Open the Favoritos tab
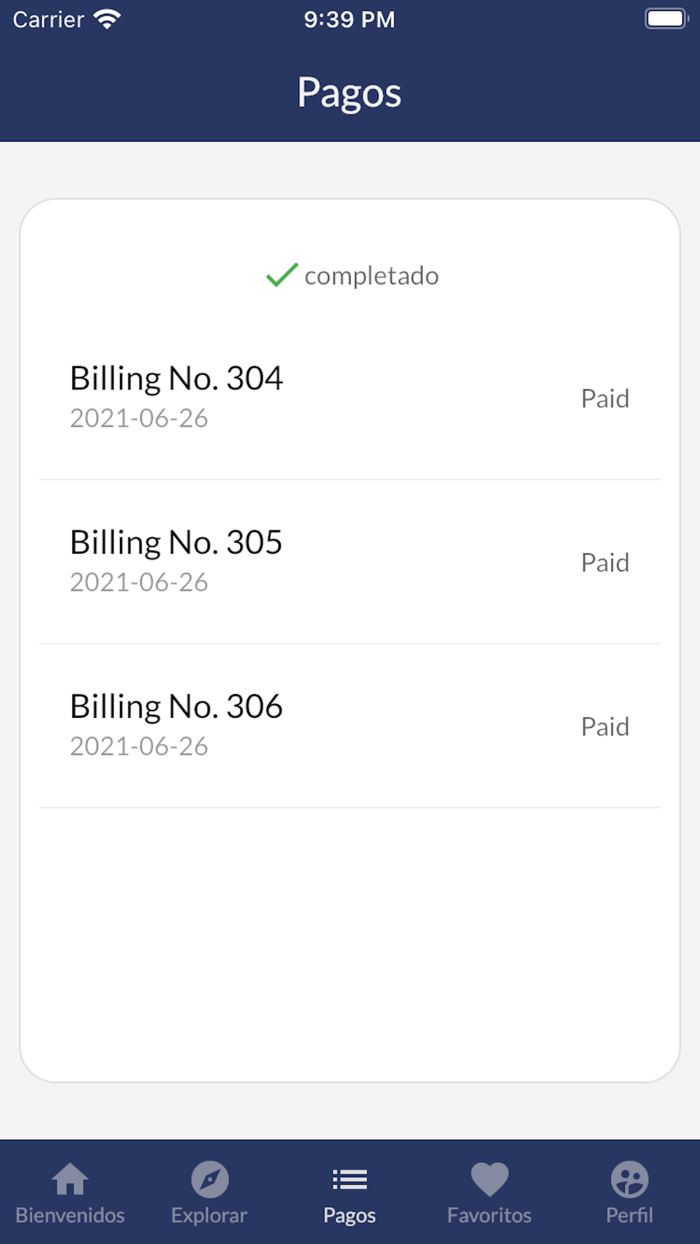Image resolution: width=700 pixels, height=1244 pixels. (489, 1194)
